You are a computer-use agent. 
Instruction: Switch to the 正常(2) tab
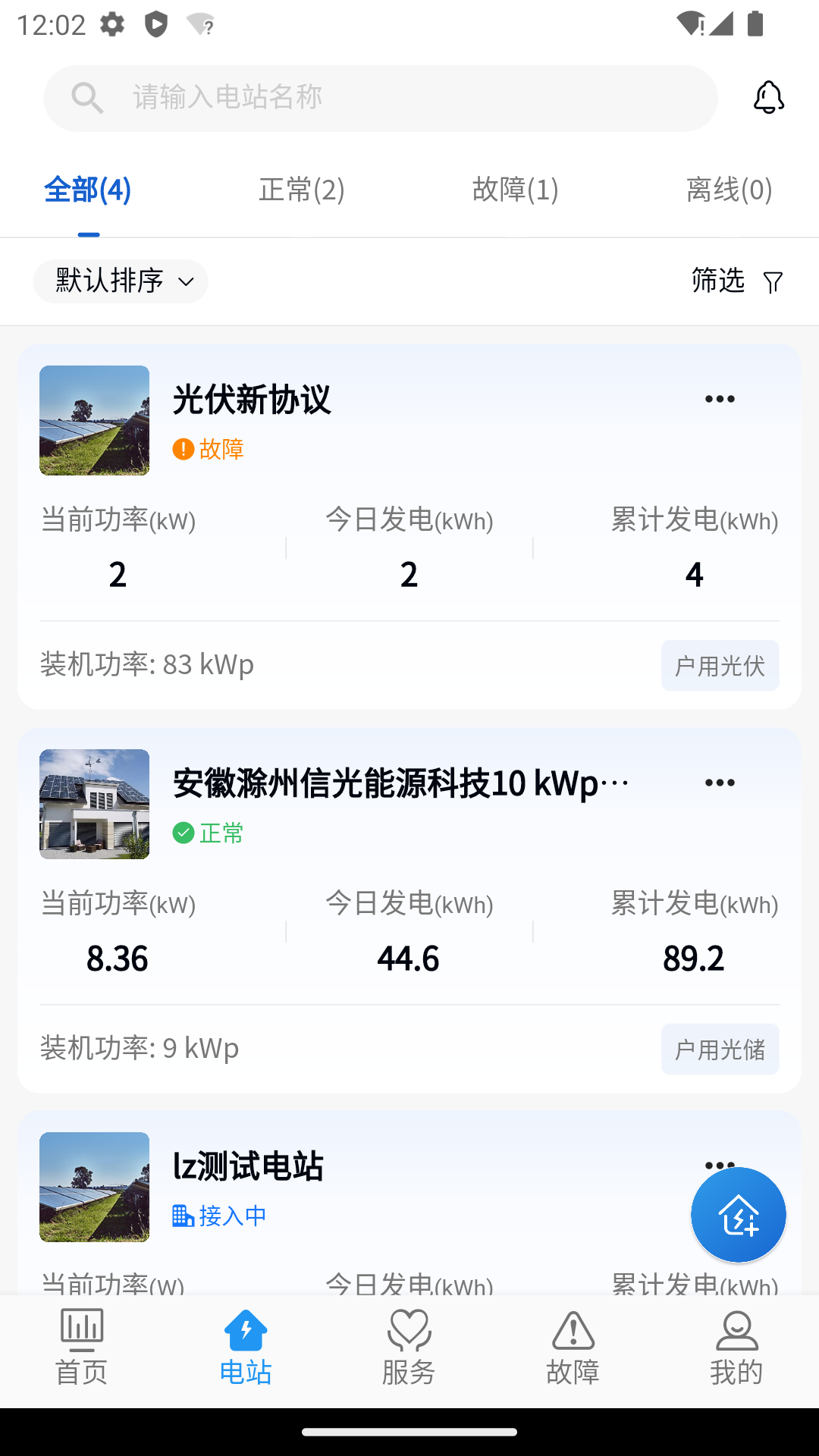click(x=302, y=191)
